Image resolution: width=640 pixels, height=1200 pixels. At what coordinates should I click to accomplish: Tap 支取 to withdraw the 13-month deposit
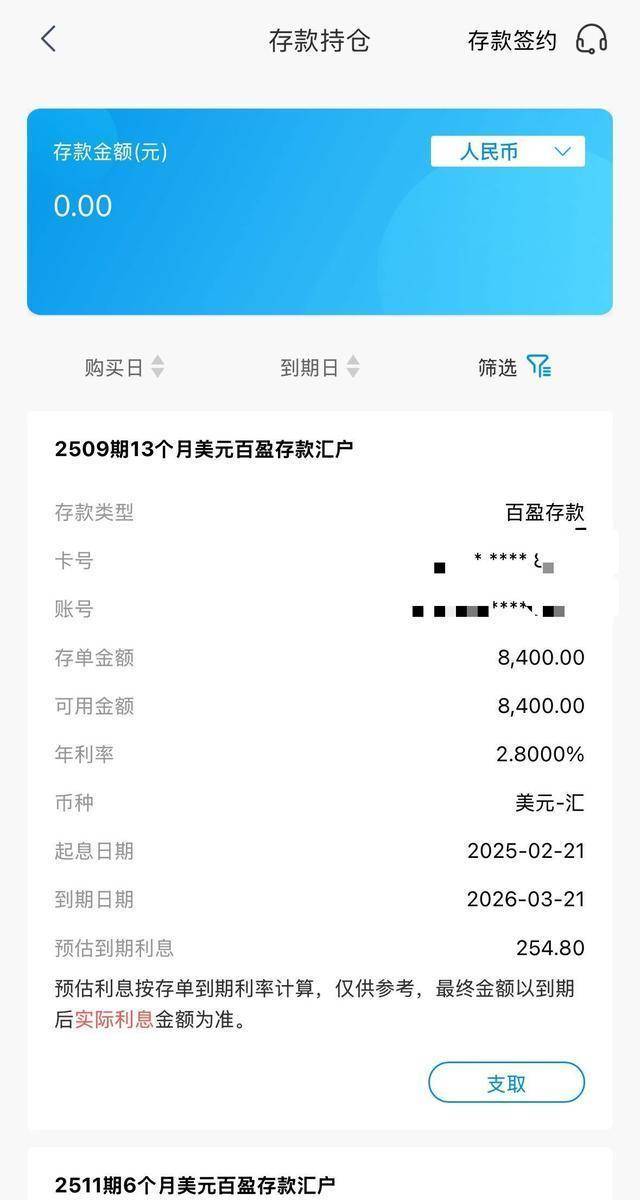click(x=506, y=1083)
